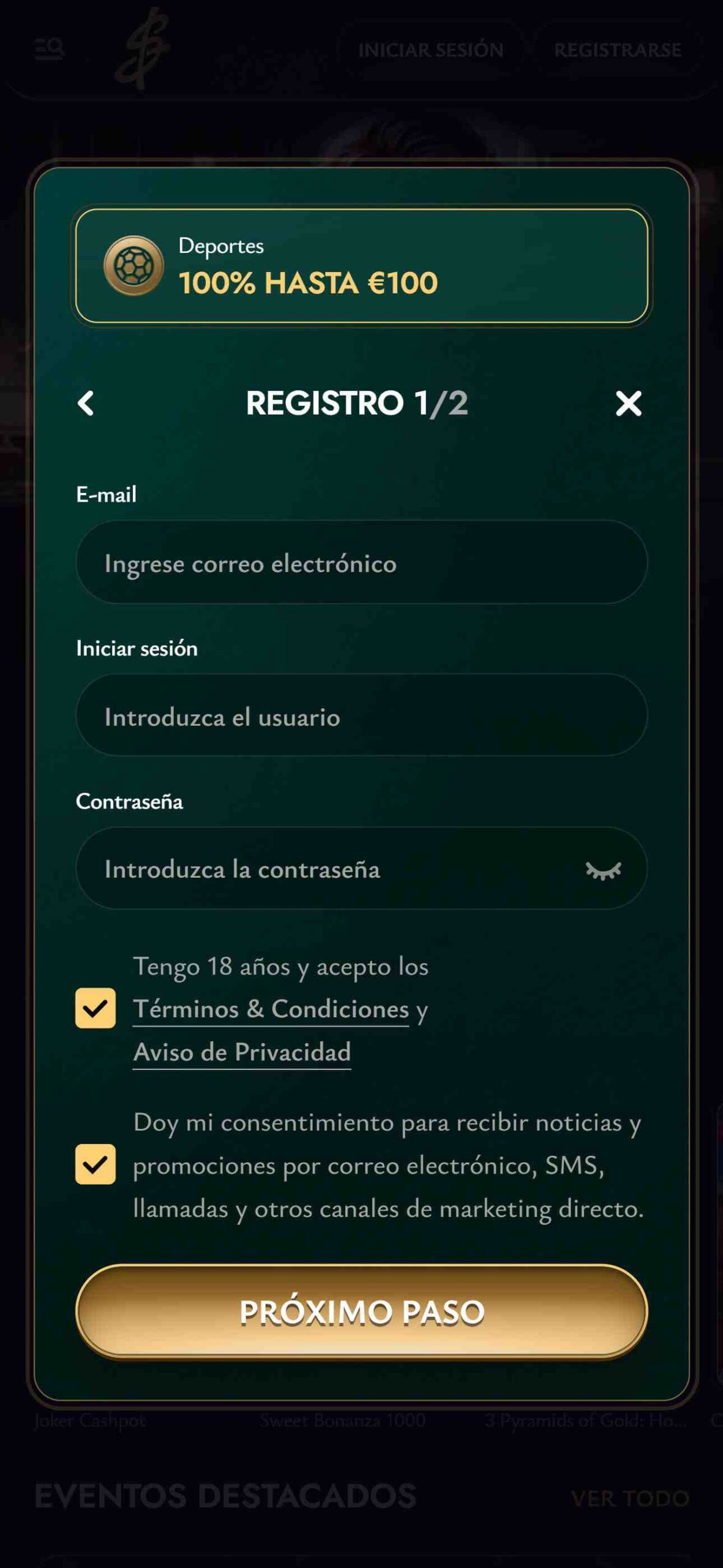Go back with the left arrow

pyautogui.click(x=86, y=404)
